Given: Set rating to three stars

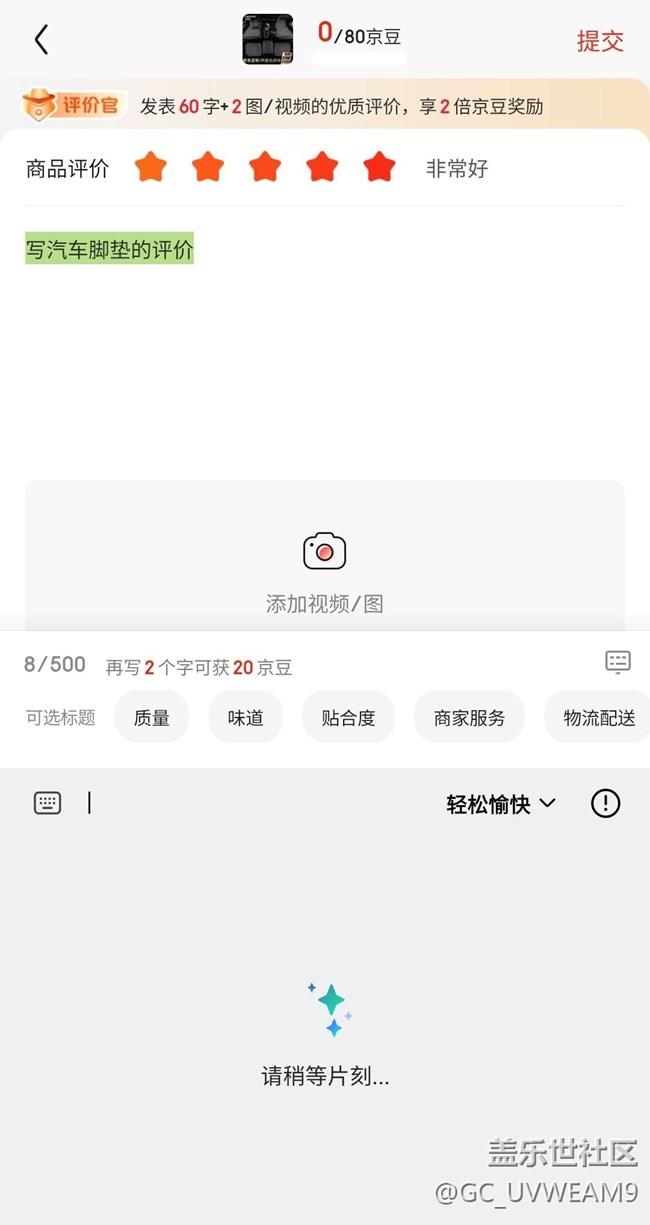Looking at the screenshot, I should click(x=265, y=167).
